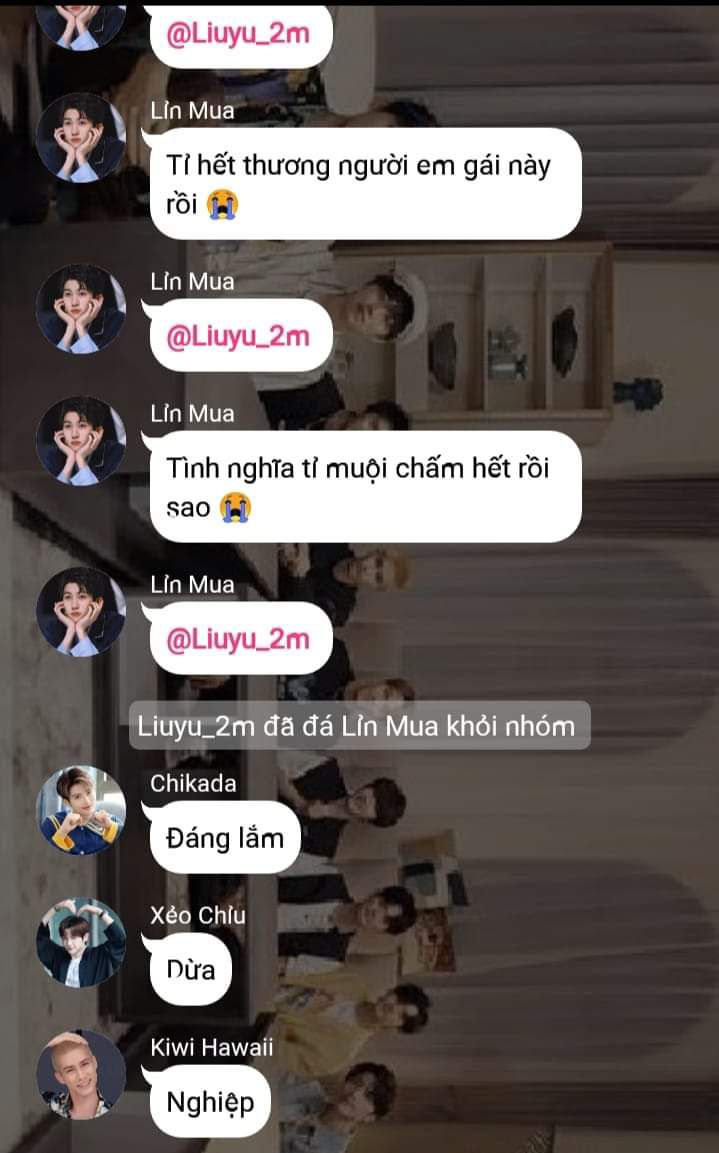Image resolution: width=719 pixels, height=1153 pixels.
Task: Open Chikada's profile picture
Action: (81, 810)
